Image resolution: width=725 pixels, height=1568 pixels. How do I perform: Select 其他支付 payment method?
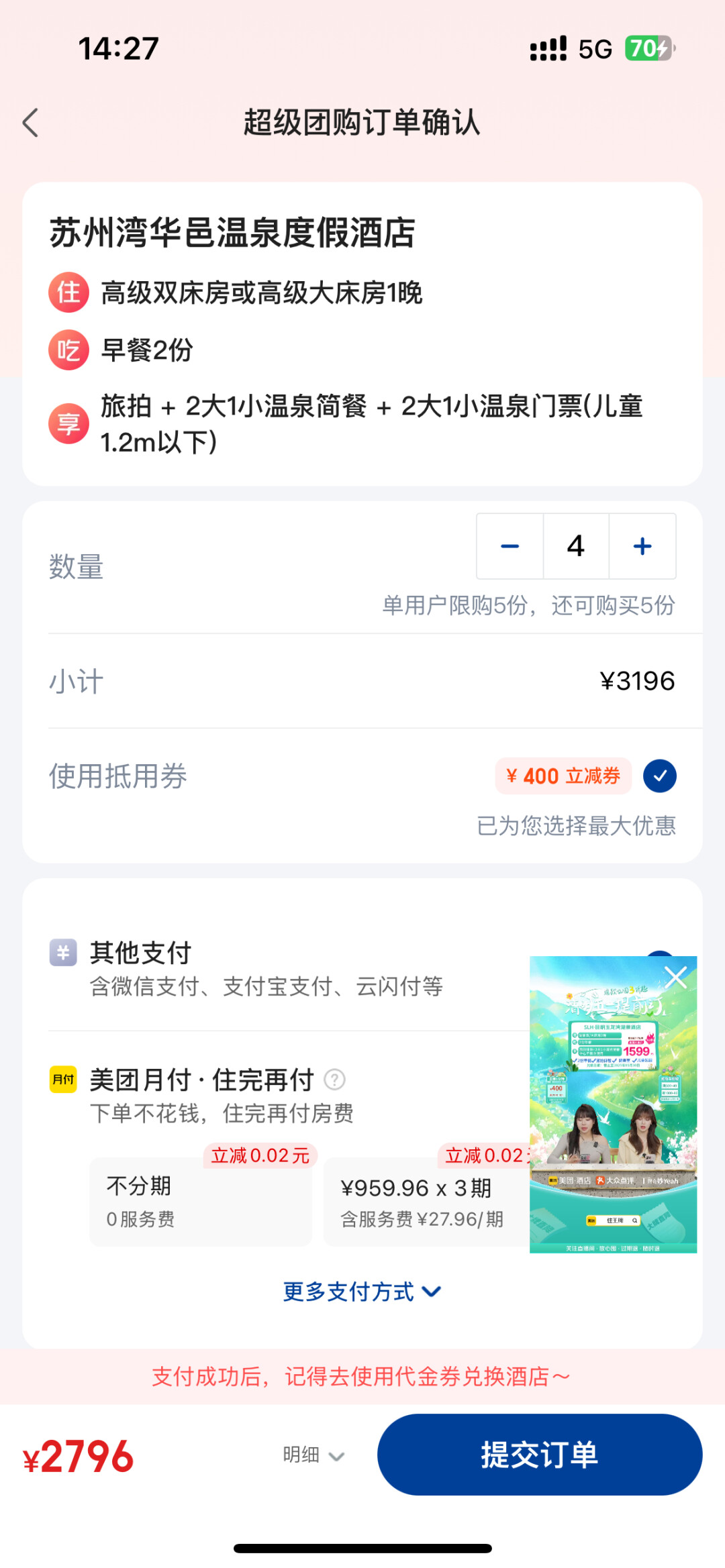tap(269, 968)
